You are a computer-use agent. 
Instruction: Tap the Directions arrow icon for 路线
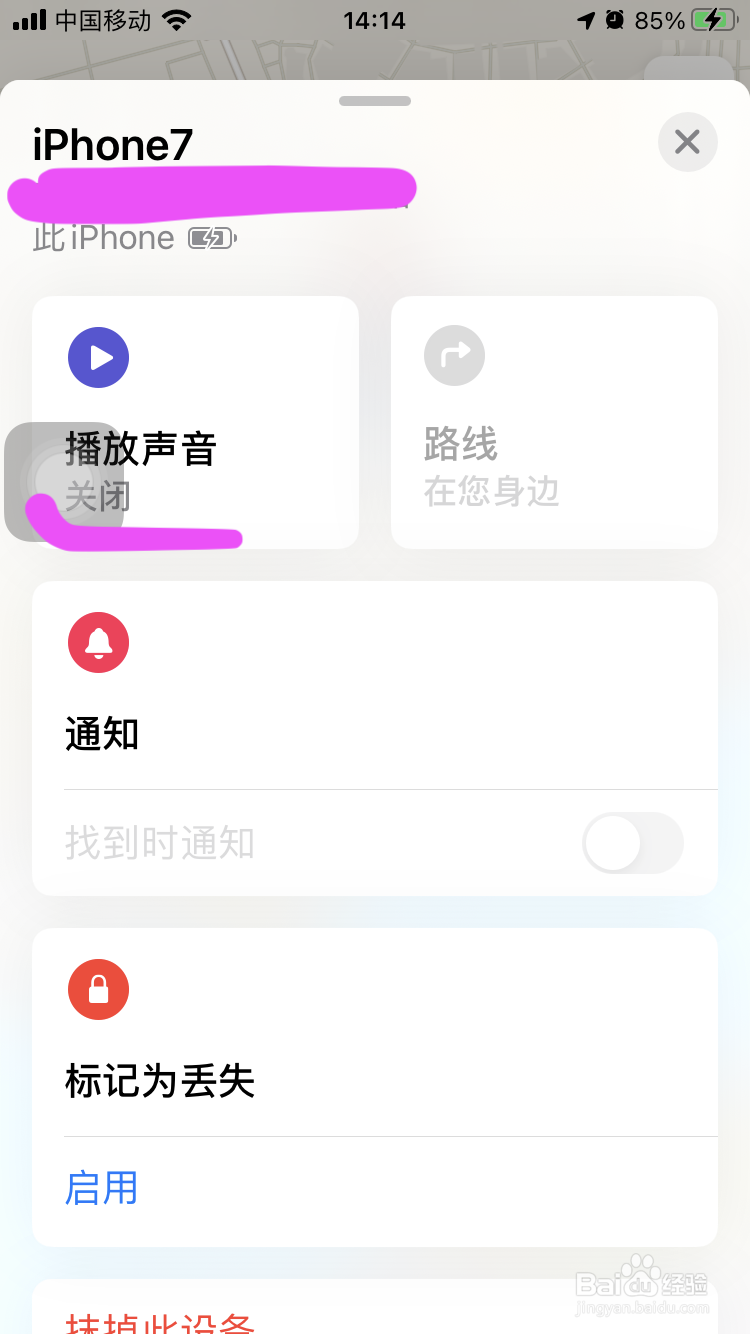point(454,355)
